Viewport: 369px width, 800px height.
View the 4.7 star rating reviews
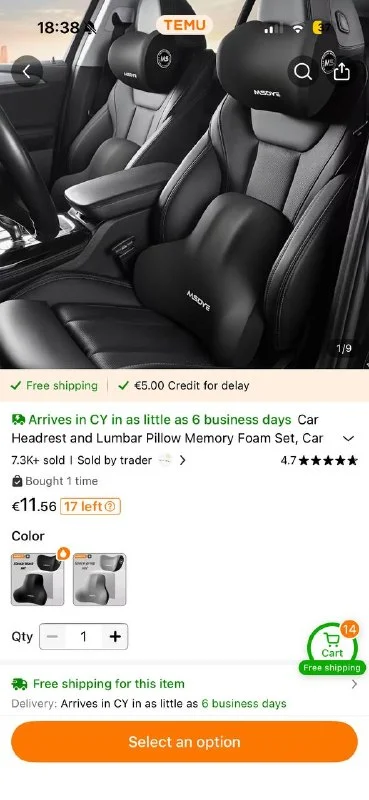pyautogui.click(x=319, y=461)
